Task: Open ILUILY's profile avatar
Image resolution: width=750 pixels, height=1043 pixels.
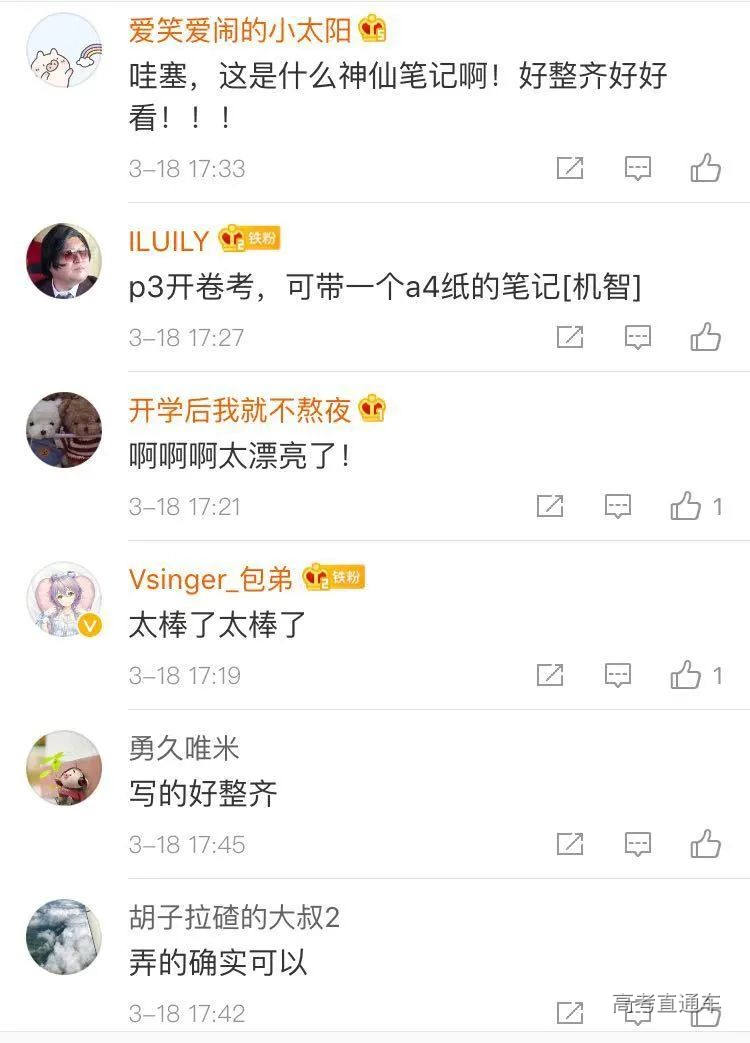Action: point(63,261)
